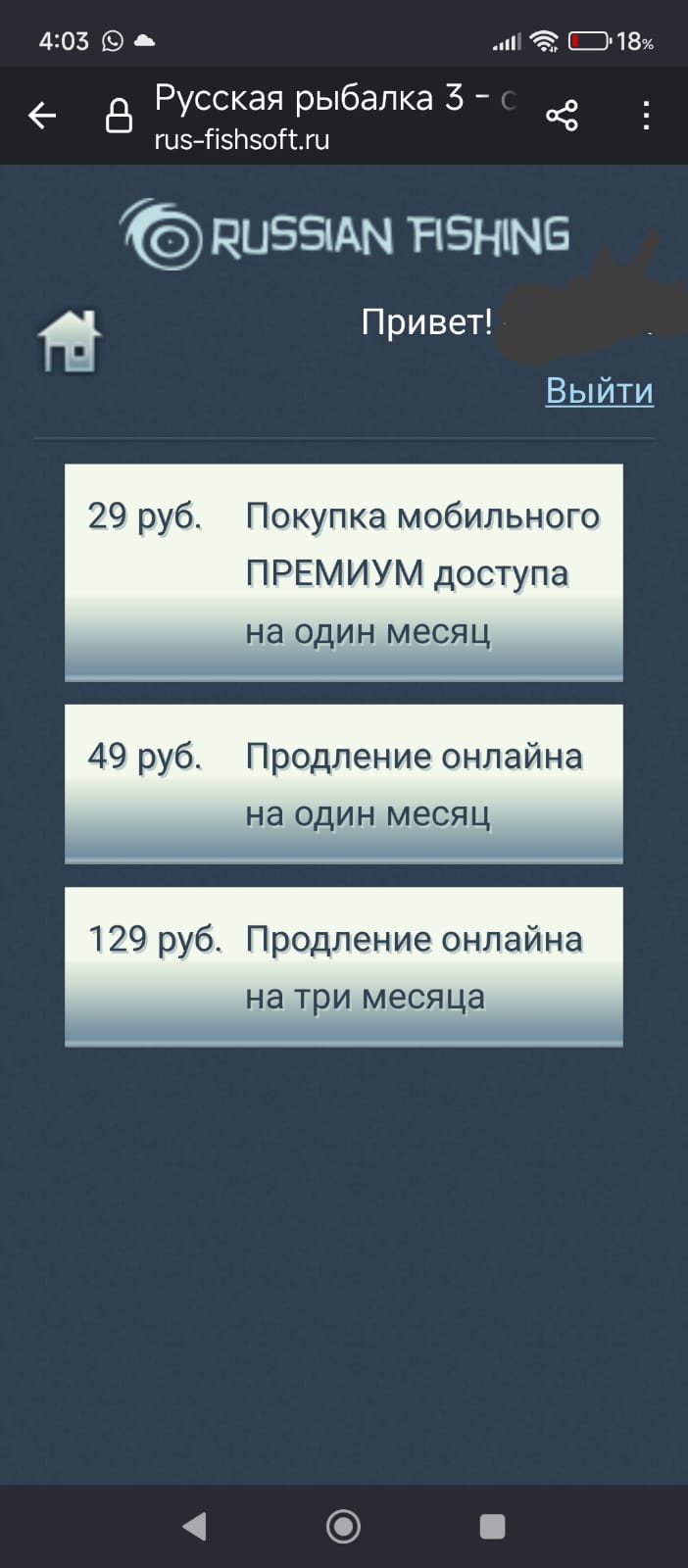Viewport: 688px width, 1568px height.
Task: Open the browser overflow menu
Action: (x=646, y=116)
